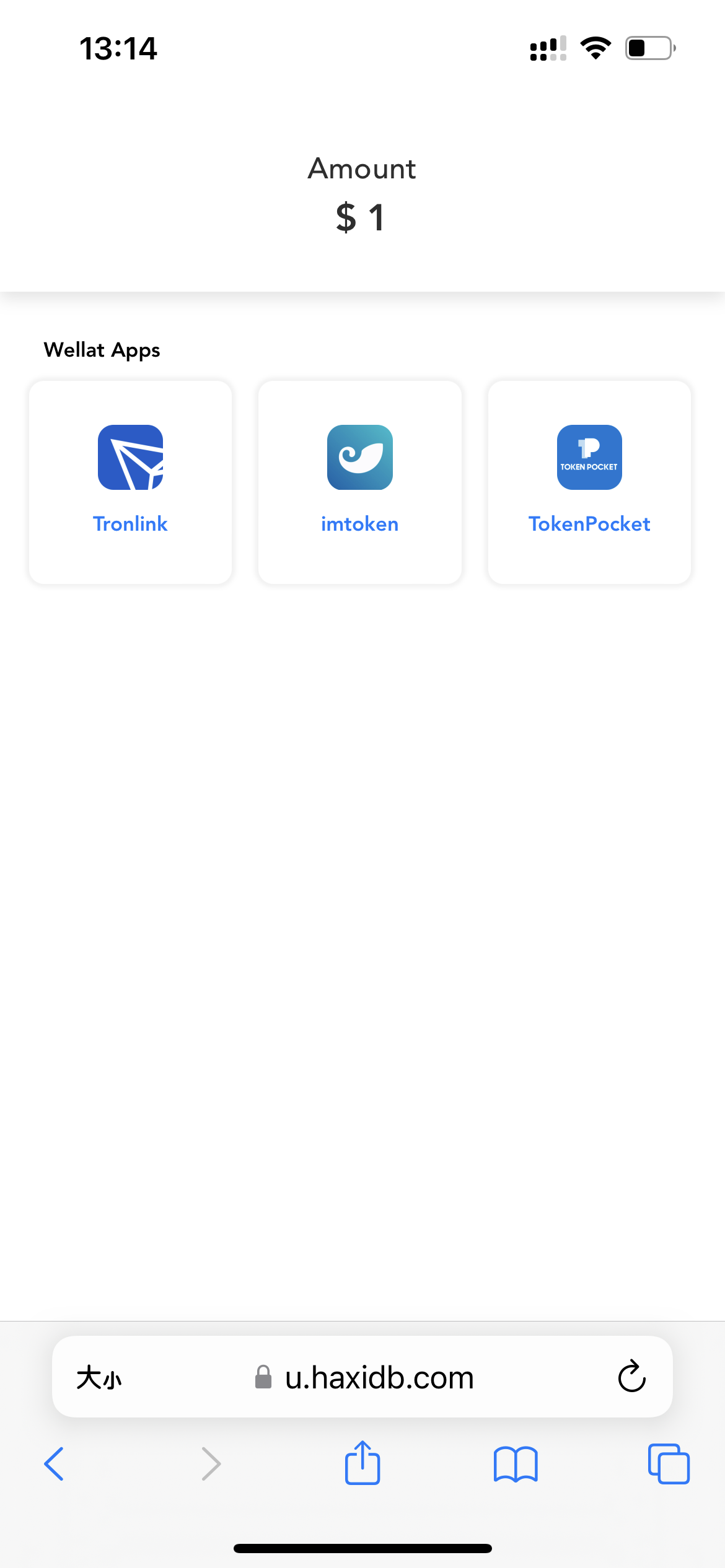Viewport: 725px width, 1568px height.
Task: Open the Safari share sheet
Action: pos(362,1463)
